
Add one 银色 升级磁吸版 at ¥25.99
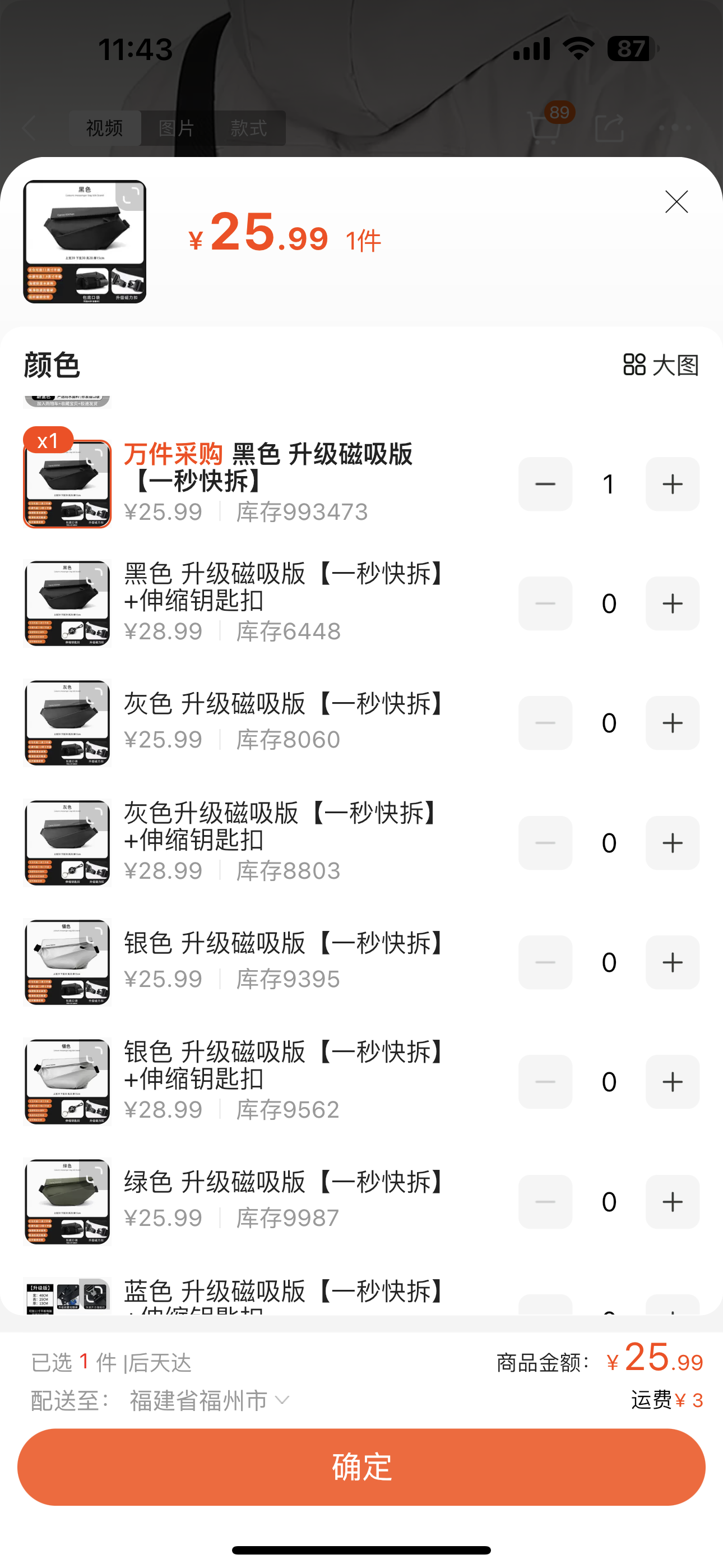tap(672, 962)
